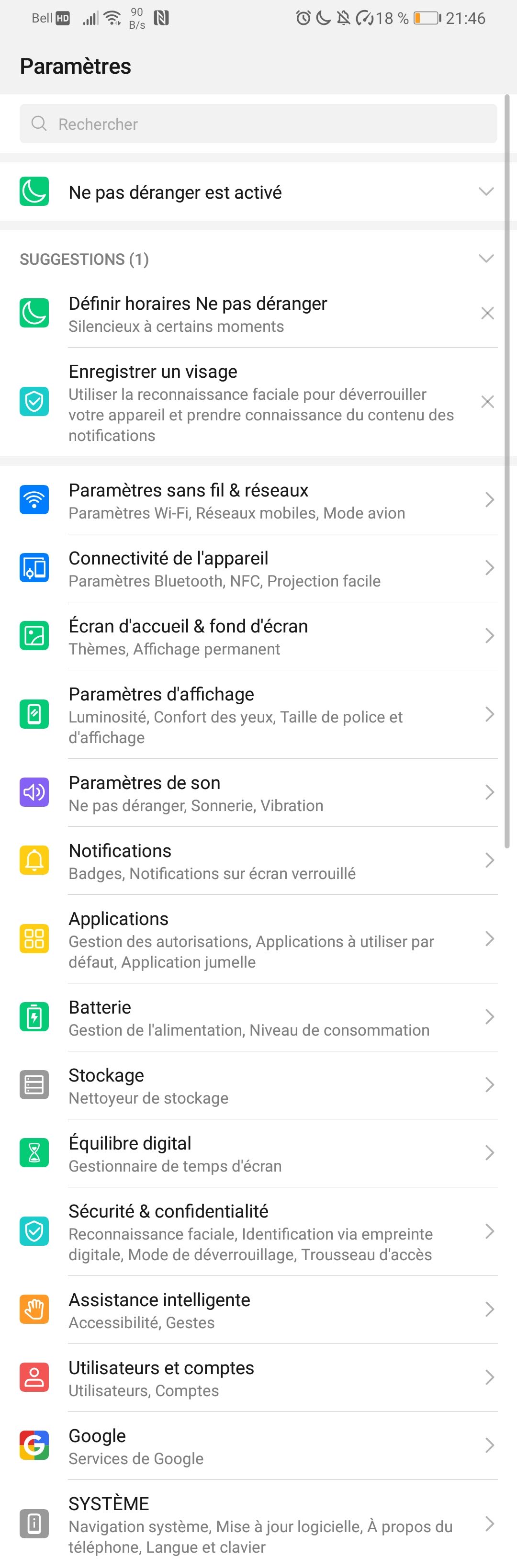Dismiss the Enregistrer un visage suggestion
This screenshot has width=517, height=1568.
[x=487, y=402]
